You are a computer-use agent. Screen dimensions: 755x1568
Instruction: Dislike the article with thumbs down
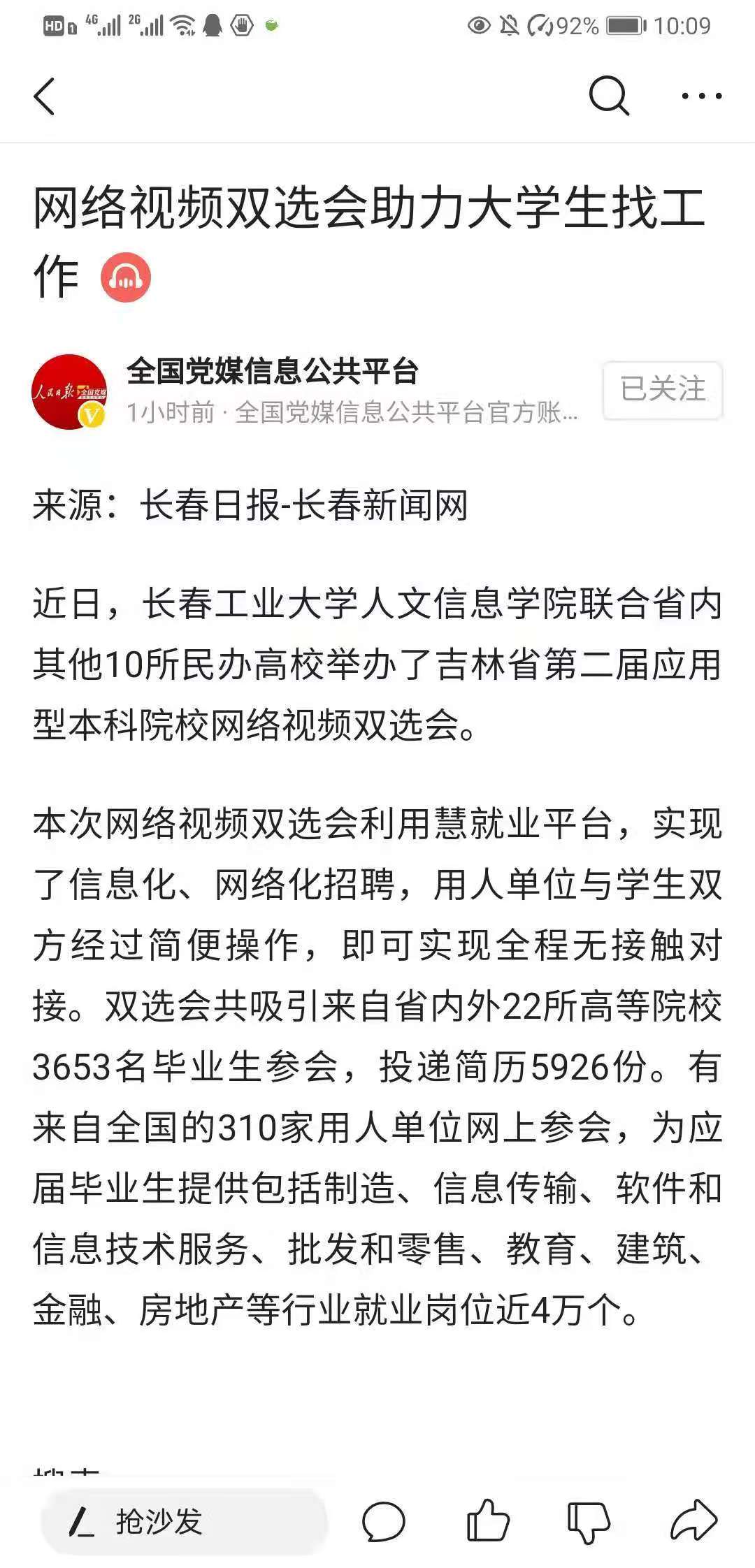coord(589,1520)
